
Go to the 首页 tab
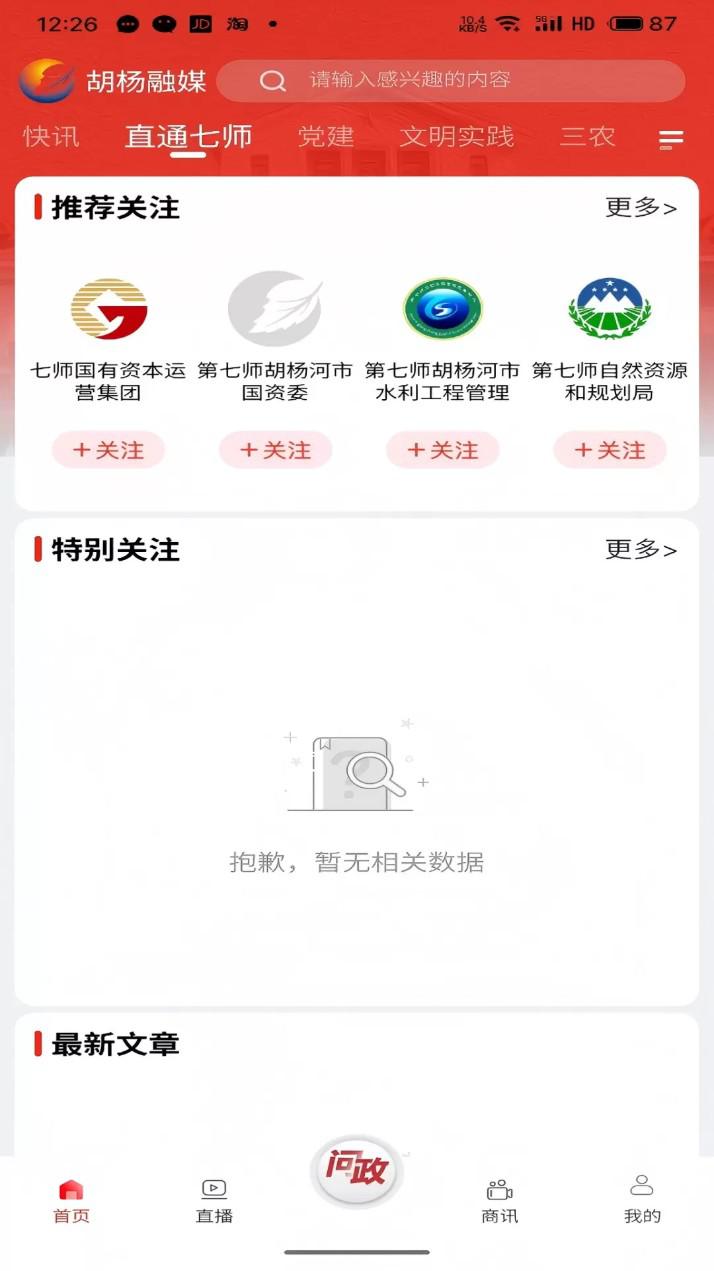pyautogui.click(x=71, y=1201)
